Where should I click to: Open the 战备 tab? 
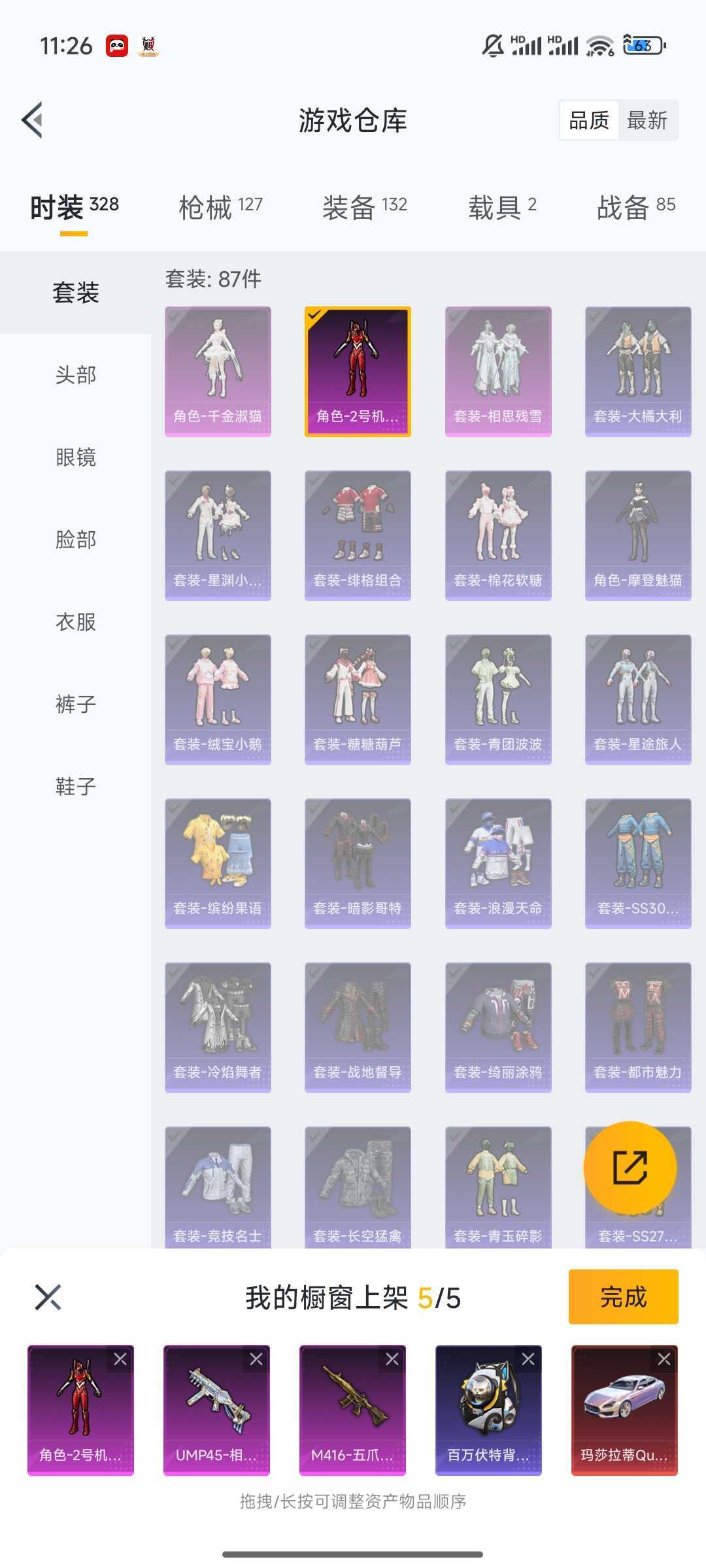click(635, 207)
